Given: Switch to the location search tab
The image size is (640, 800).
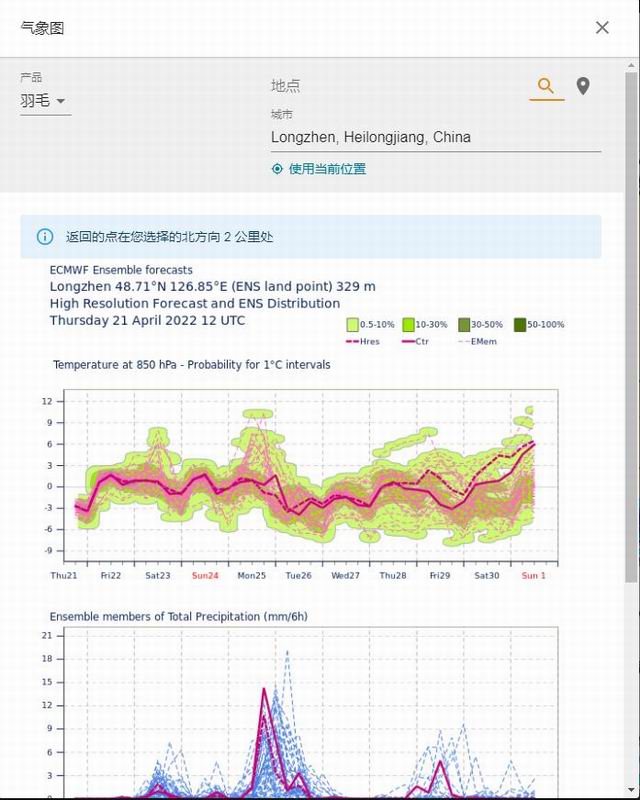Looking at the screenshot, I should (546, 87).
